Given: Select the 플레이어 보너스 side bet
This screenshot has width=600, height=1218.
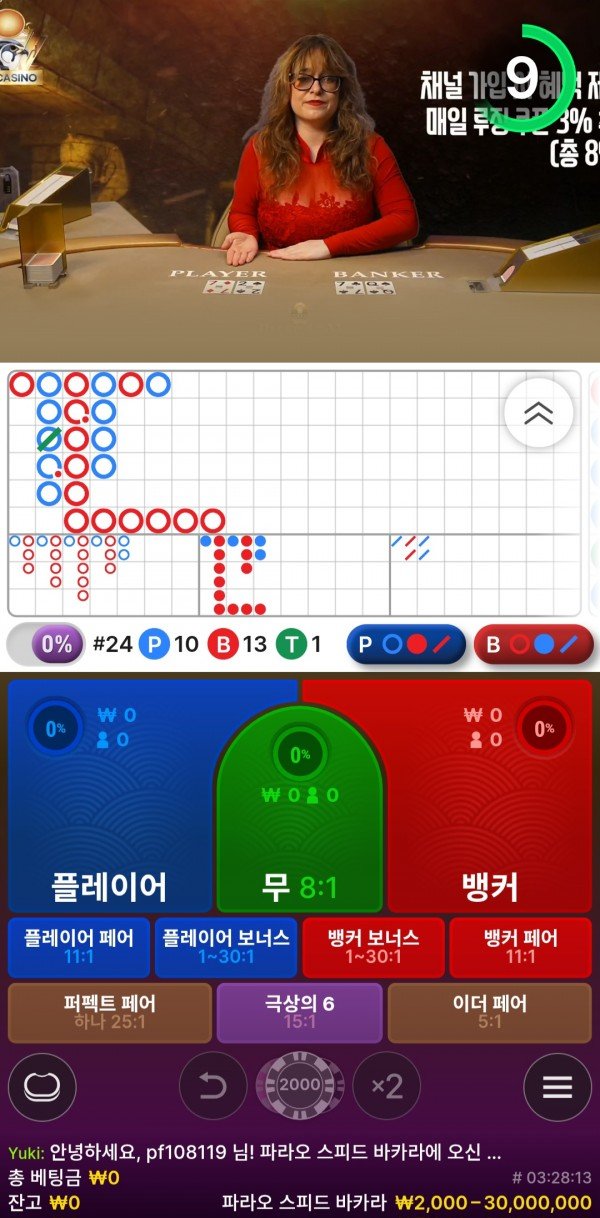Looking at the screenshot, I should [x=226, y=947].
